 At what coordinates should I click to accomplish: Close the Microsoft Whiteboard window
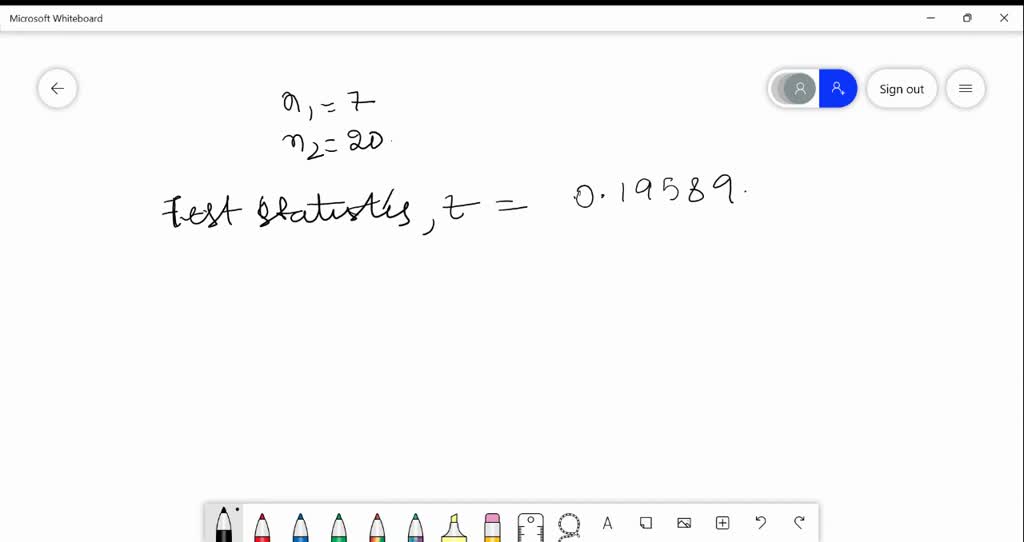point(1004,18)
